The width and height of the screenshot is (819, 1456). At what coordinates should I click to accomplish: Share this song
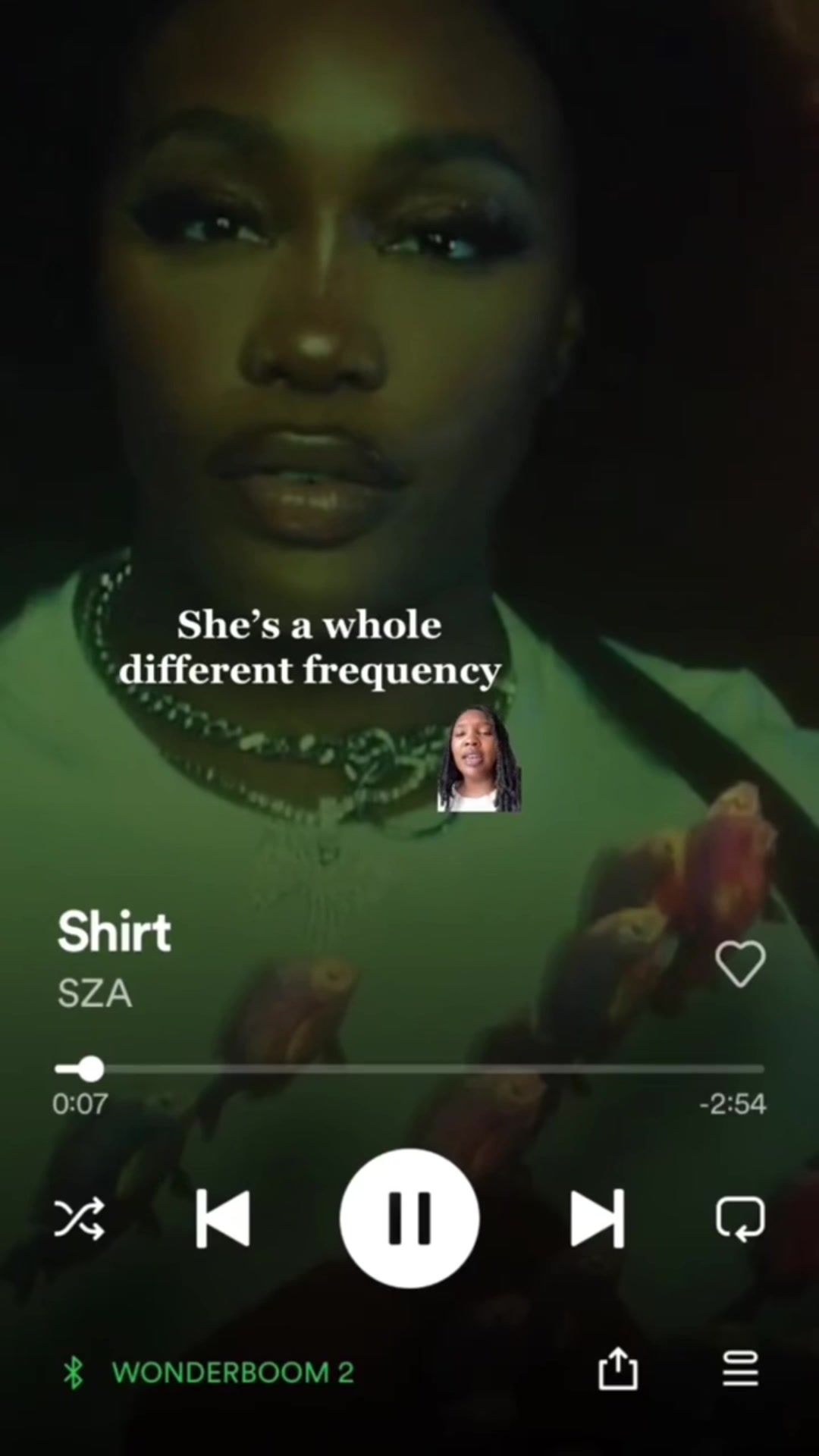(618, 1370)
